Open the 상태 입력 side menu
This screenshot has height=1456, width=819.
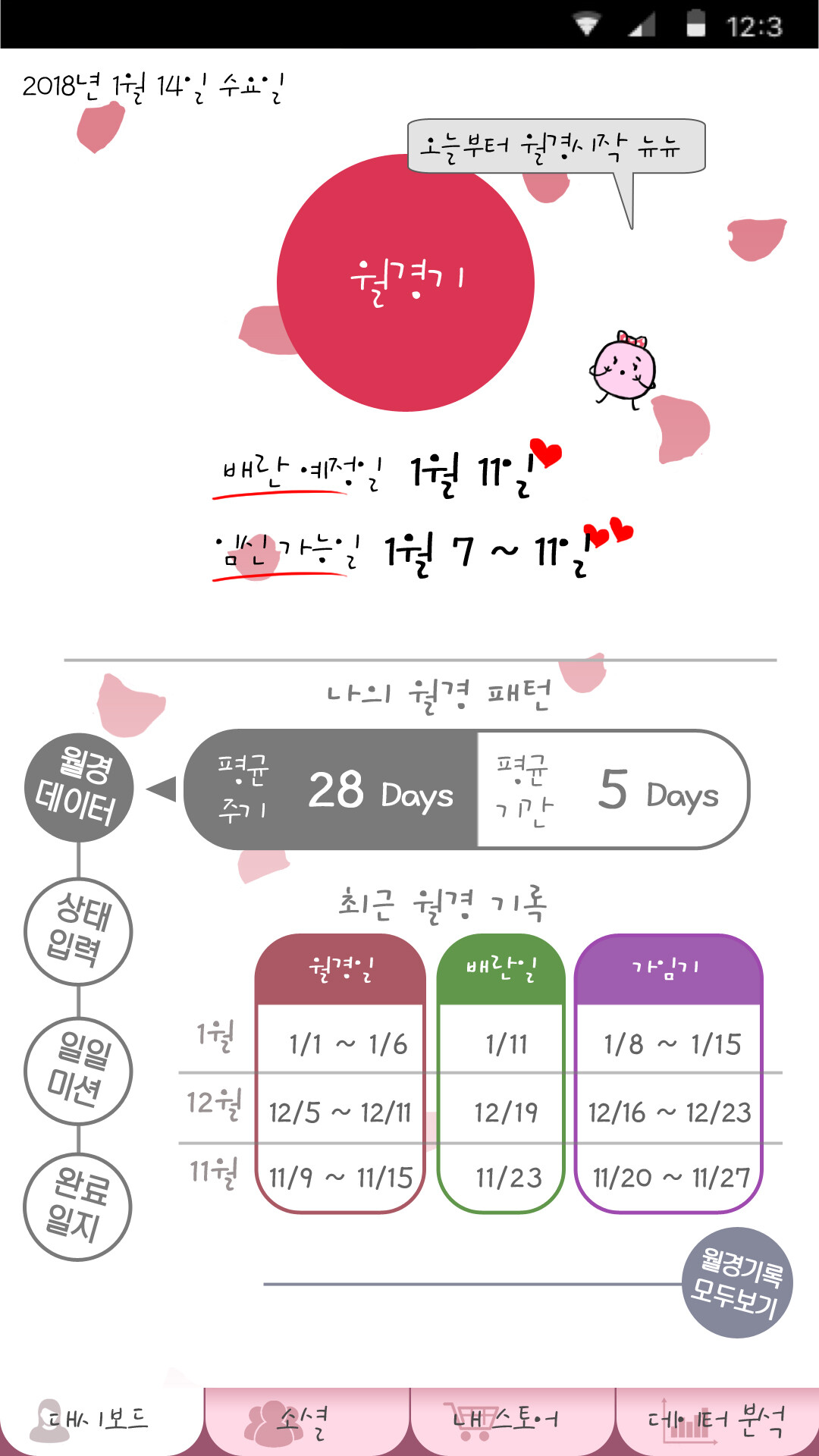(x=78, y=931)
